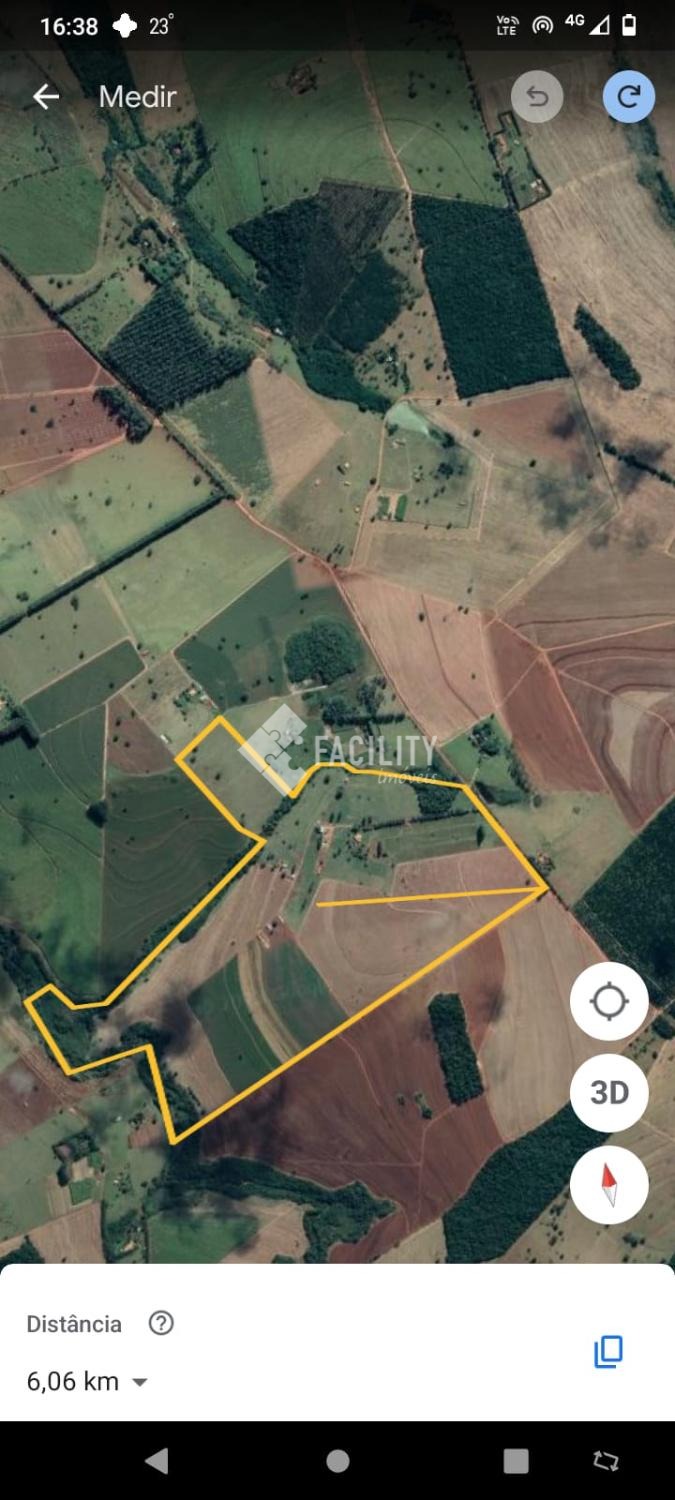
Task: Tap the compass to reset north
Action: click(x=609, y=1184)
